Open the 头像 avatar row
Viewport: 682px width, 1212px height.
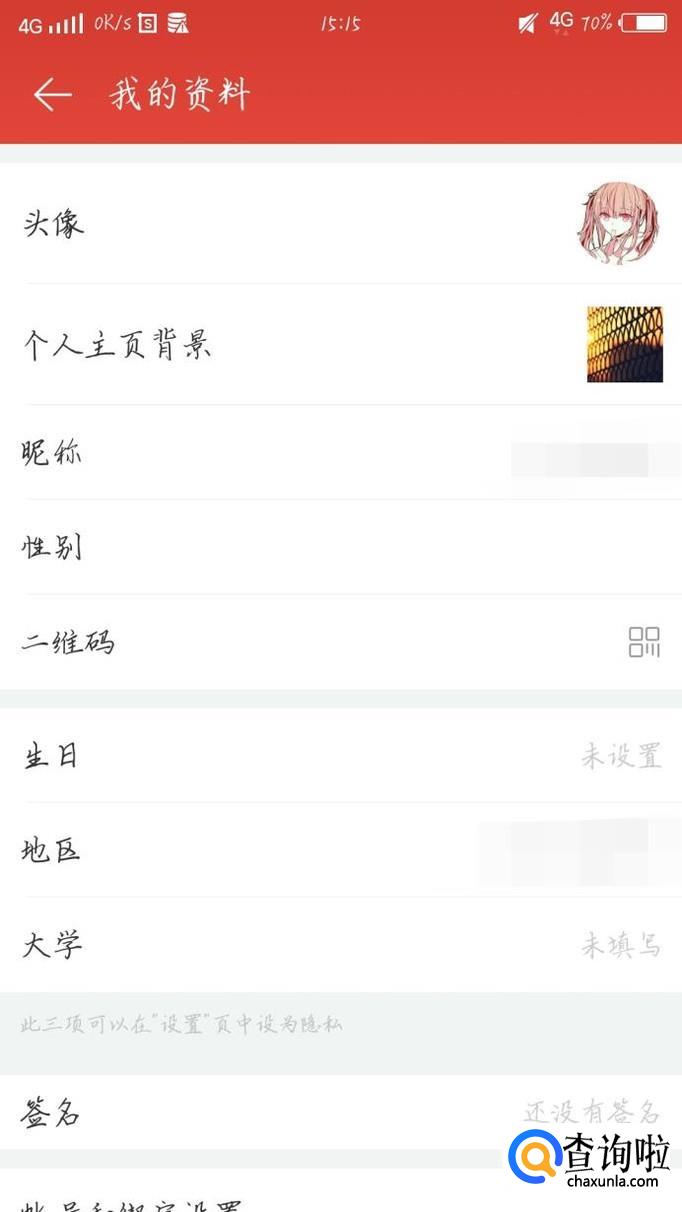click(340, 224)
